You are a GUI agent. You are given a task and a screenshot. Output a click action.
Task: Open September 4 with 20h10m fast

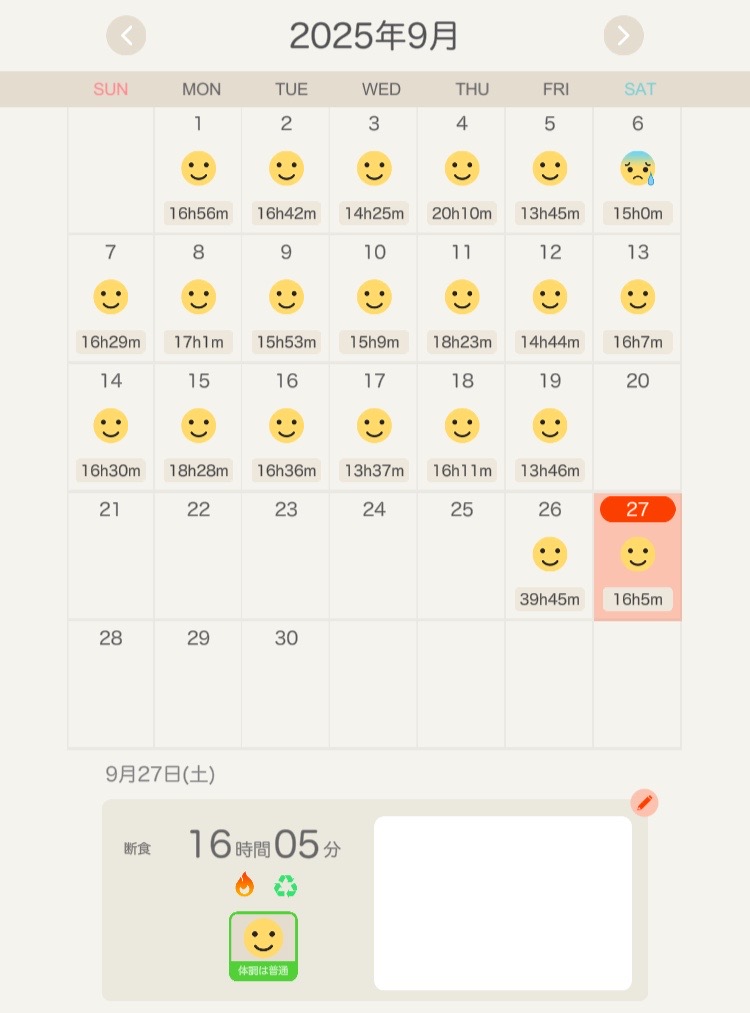click(461, 170)
